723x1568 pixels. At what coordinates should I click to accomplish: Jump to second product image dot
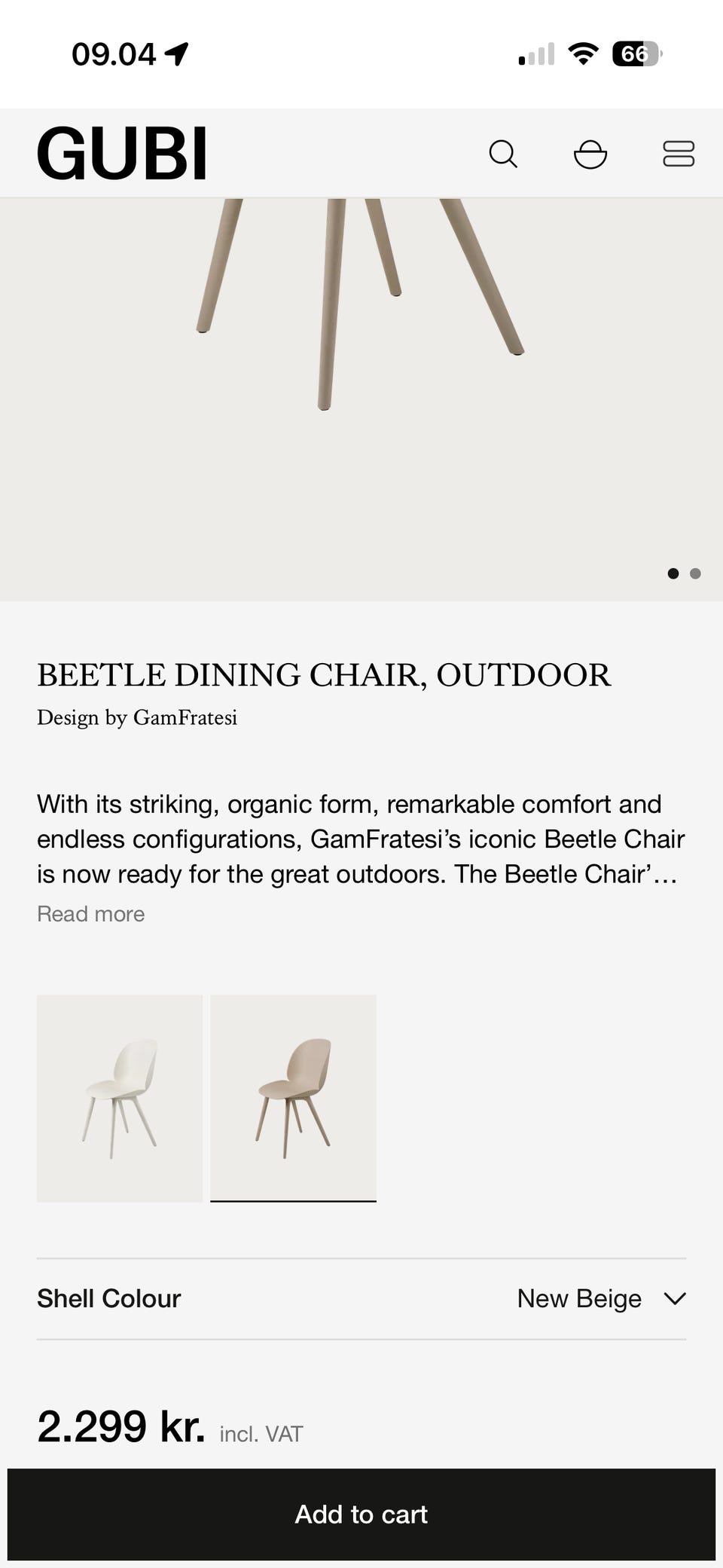[695, 573]
